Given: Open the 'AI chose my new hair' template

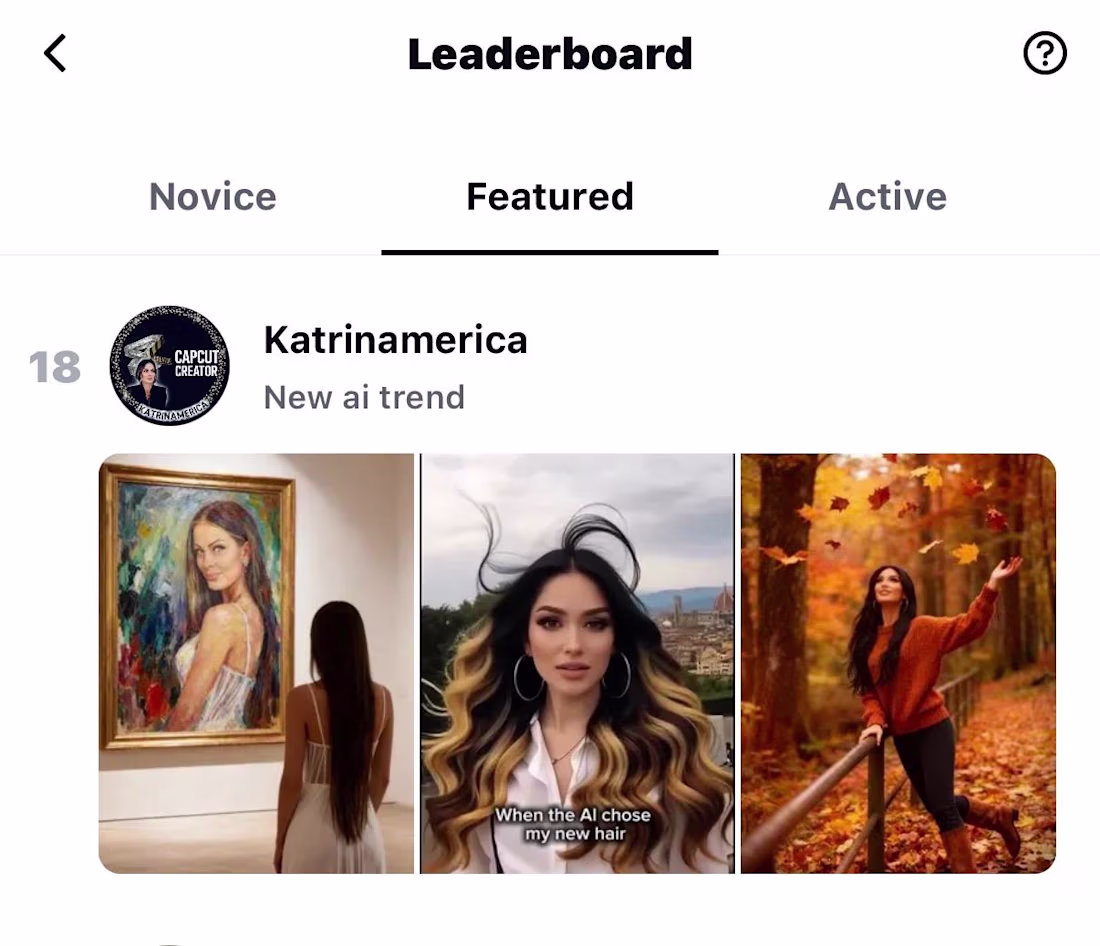Looking at the screenshot, I should [577, 663].
